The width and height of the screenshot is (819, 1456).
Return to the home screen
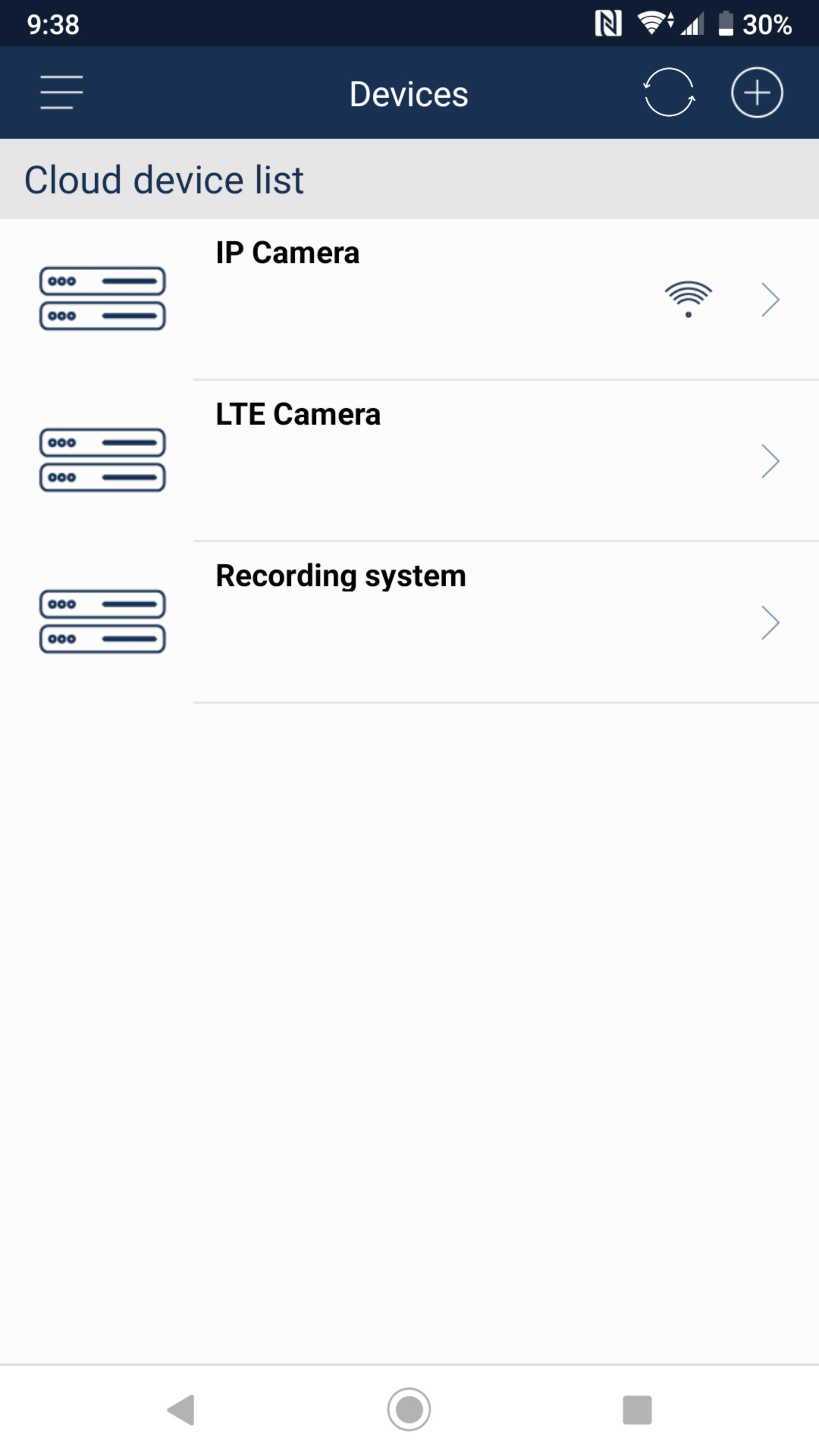tap(409, 1410)
